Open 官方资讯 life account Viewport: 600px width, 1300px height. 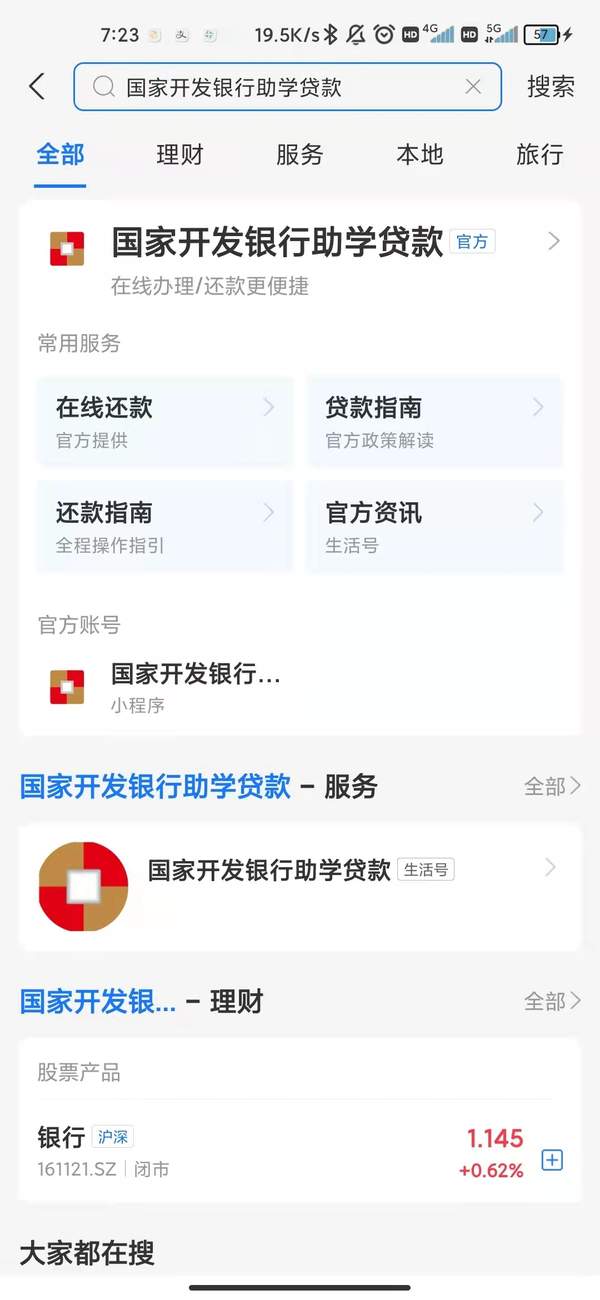tap(435, 526)
